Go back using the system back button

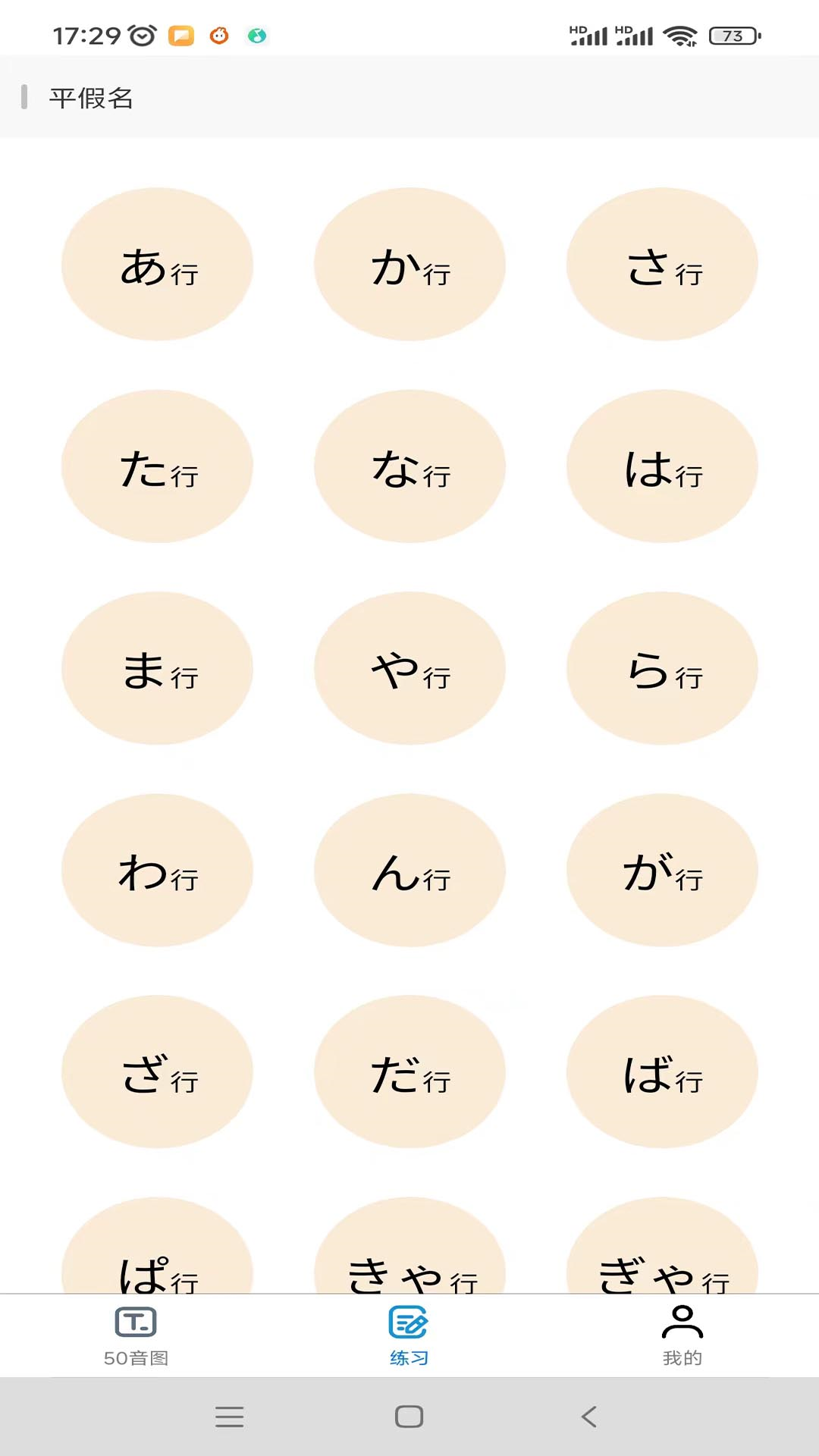(589, 1417)
